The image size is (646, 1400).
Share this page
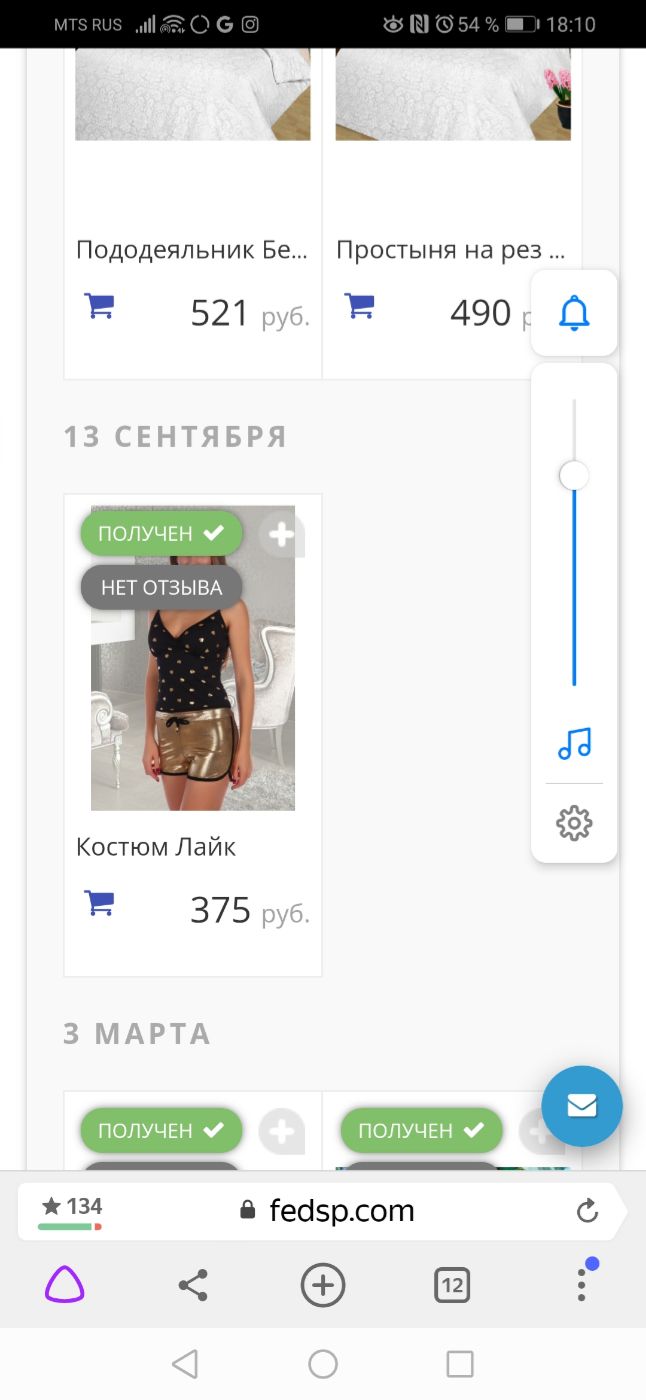point(193,1284)
